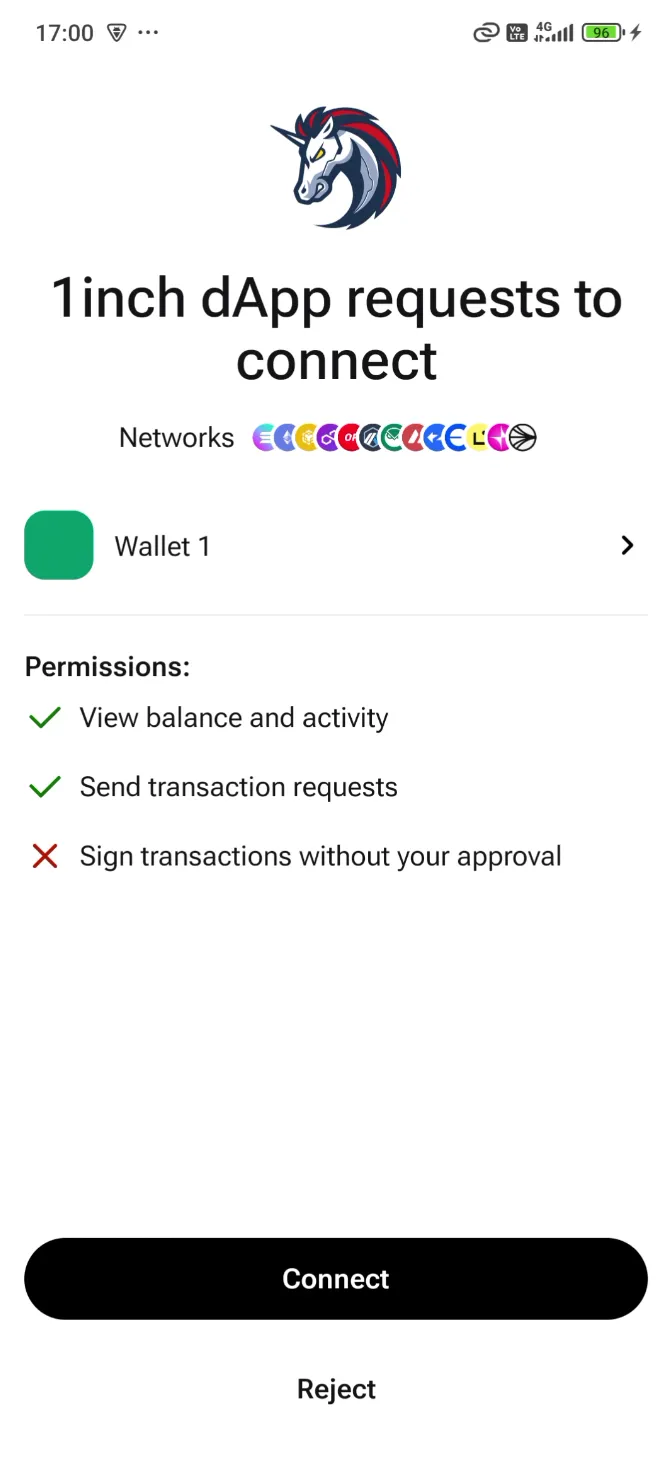Viewport: 666px width, 1458px height.
Task: Open the Wallet 1 selector row
Action: [x=333, y=546]
